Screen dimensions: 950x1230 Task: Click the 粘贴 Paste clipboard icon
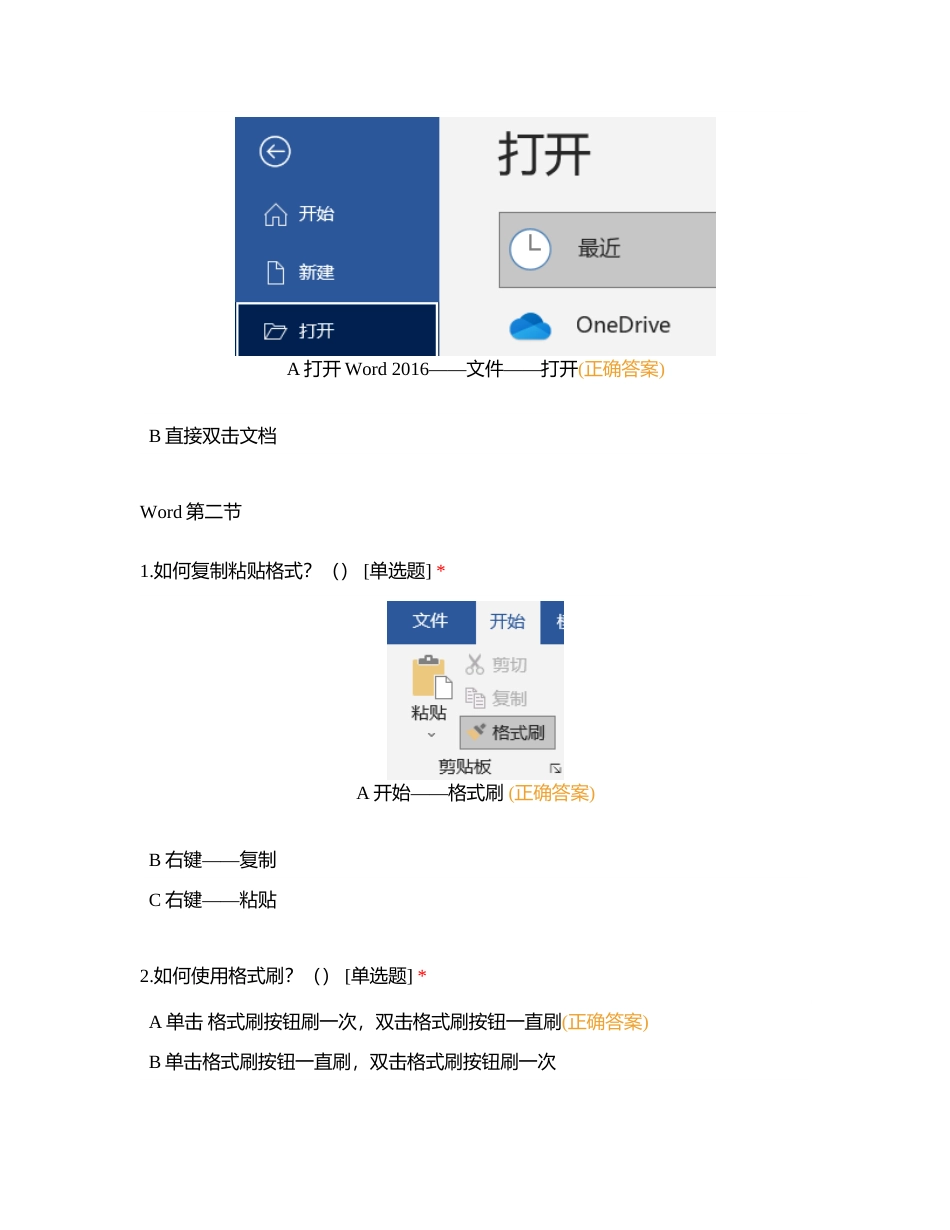tap(430, 678)
